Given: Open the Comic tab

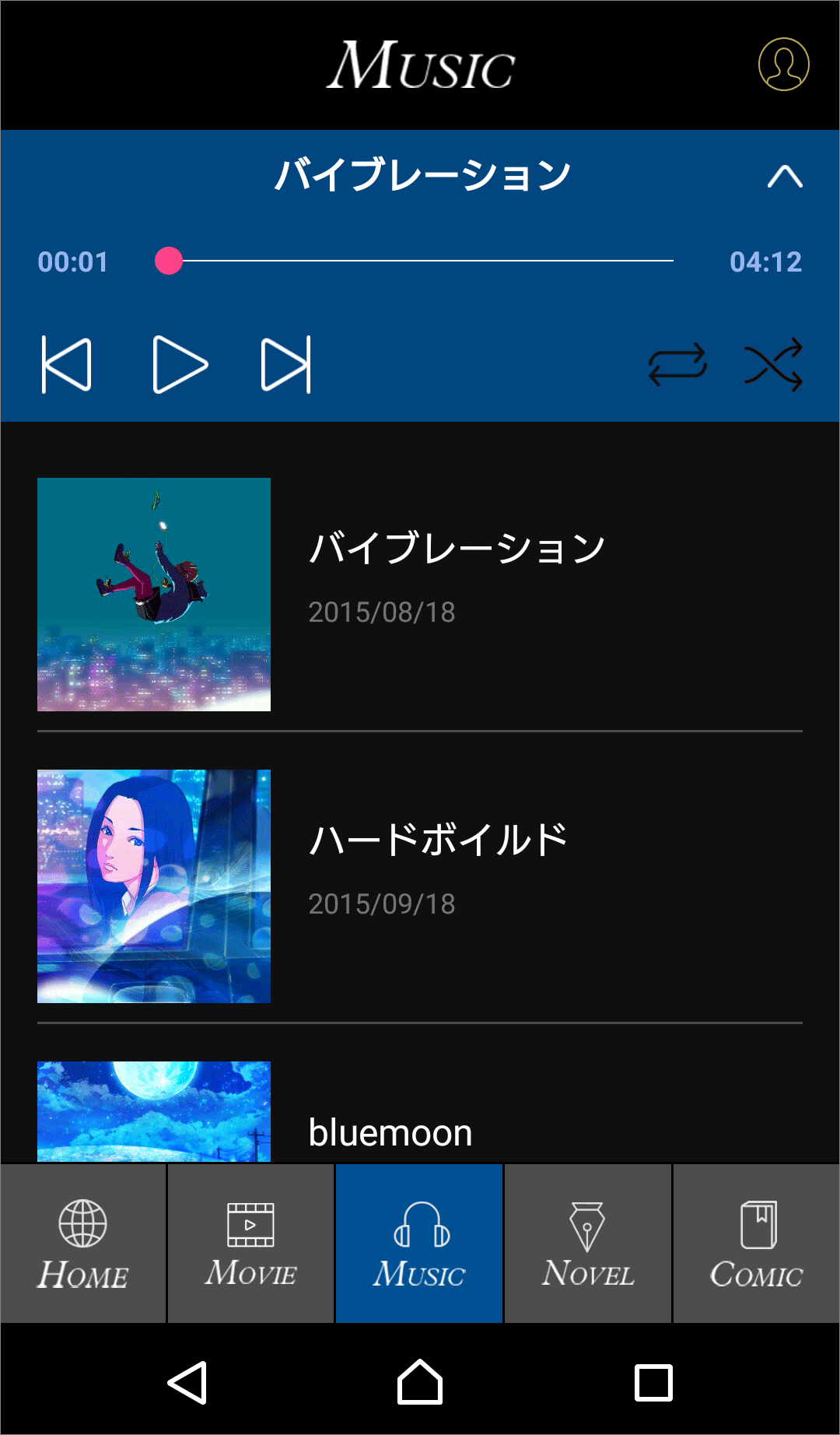Looking at the screenshot, I should (757, 1244).
